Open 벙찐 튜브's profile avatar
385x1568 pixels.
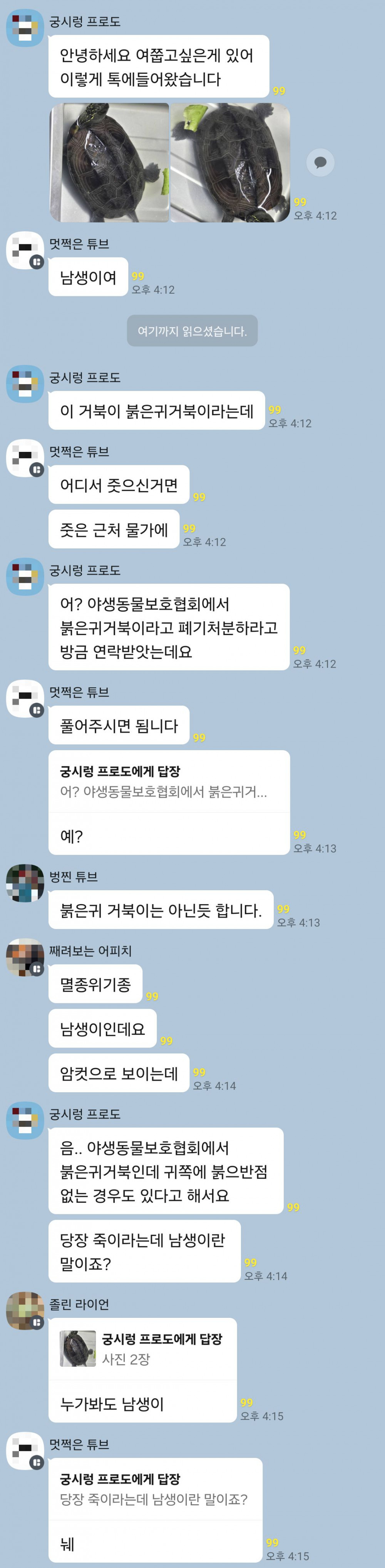[25, 883]
